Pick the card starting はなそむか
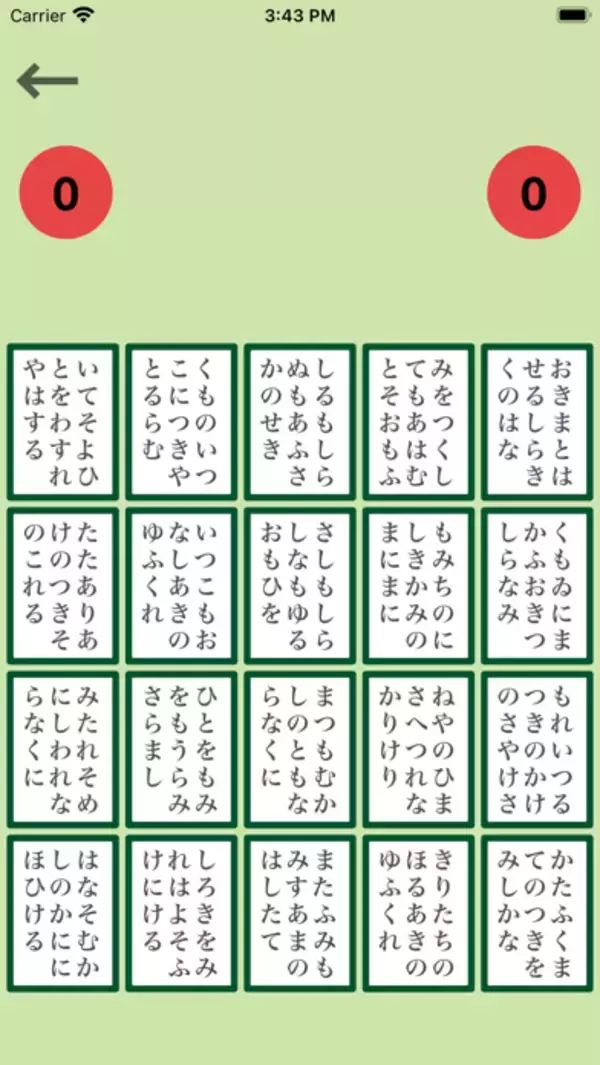Screen dimensions: 600x1065 (x=63, y=913)
